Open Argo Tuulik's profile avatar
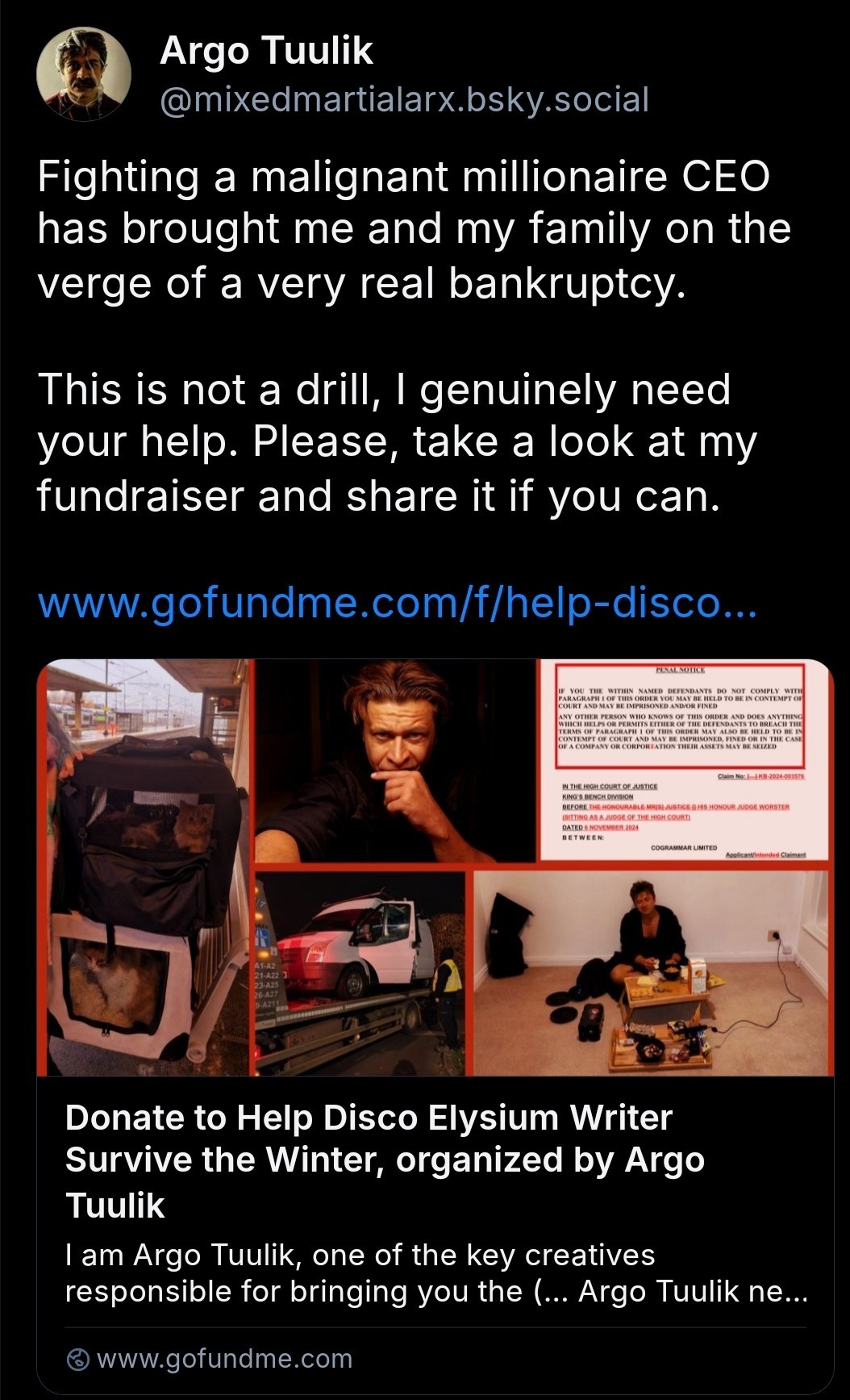850x1400 pixels. click(x=84, y=74)
